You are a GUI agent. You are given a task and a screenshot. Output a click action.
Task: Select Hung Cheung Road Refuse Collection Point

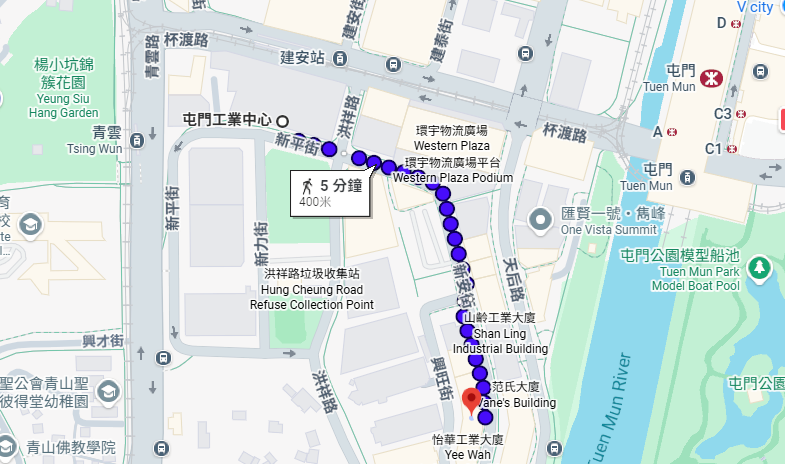(x=311, y=289)
